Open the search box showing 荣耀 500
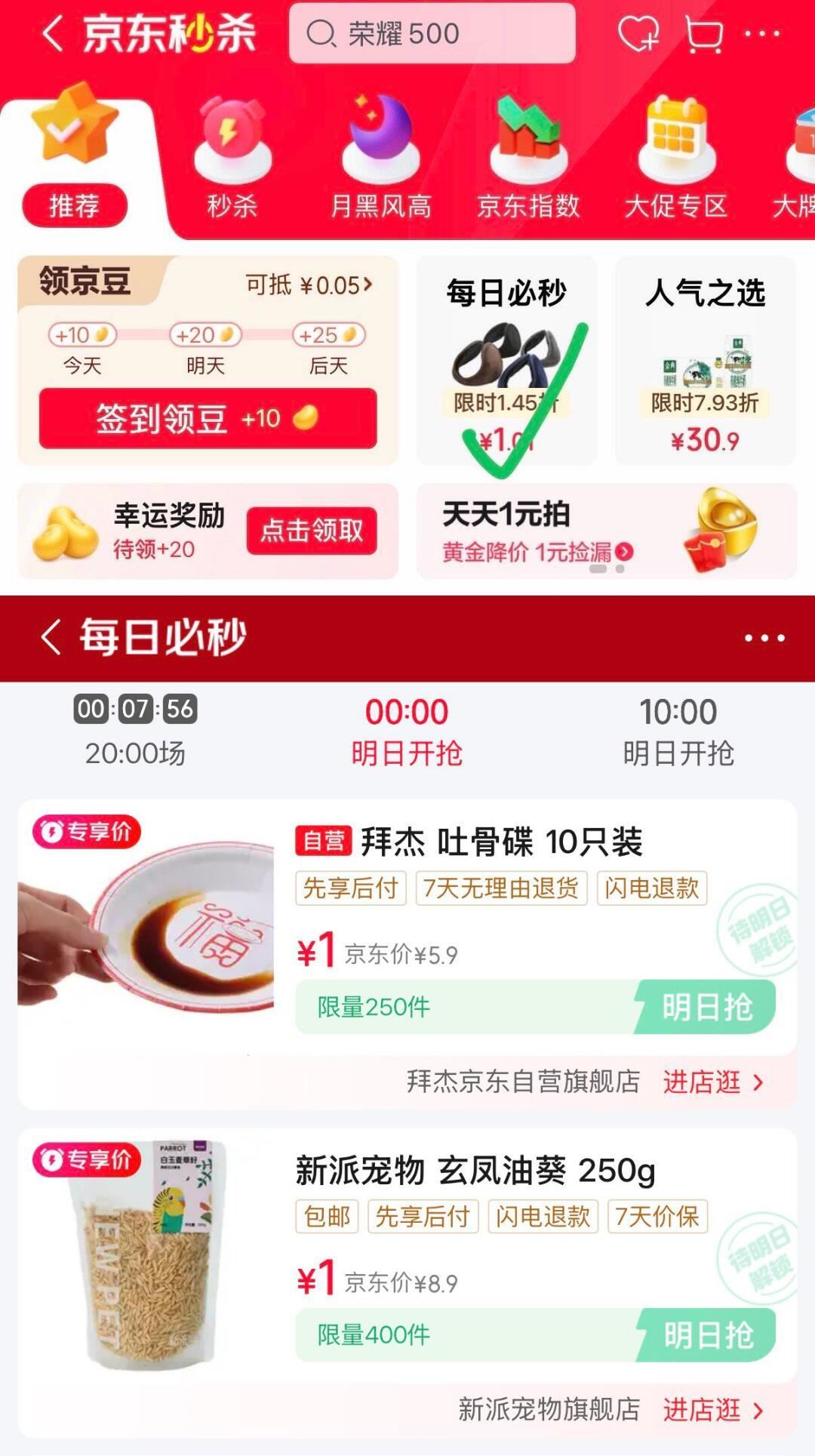 click(x=432, y=34)
